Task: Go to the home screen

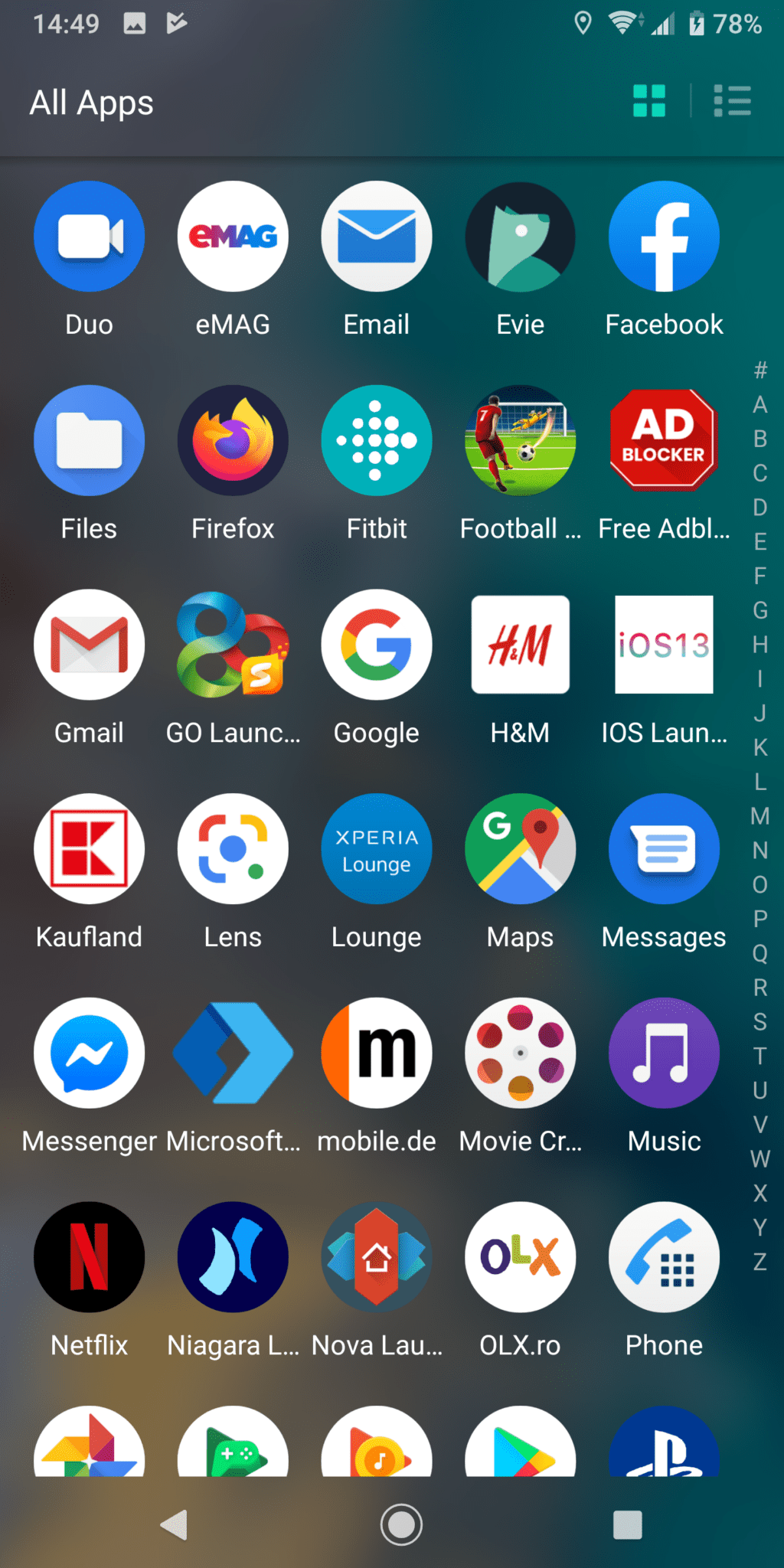Action: (401, 1524)
